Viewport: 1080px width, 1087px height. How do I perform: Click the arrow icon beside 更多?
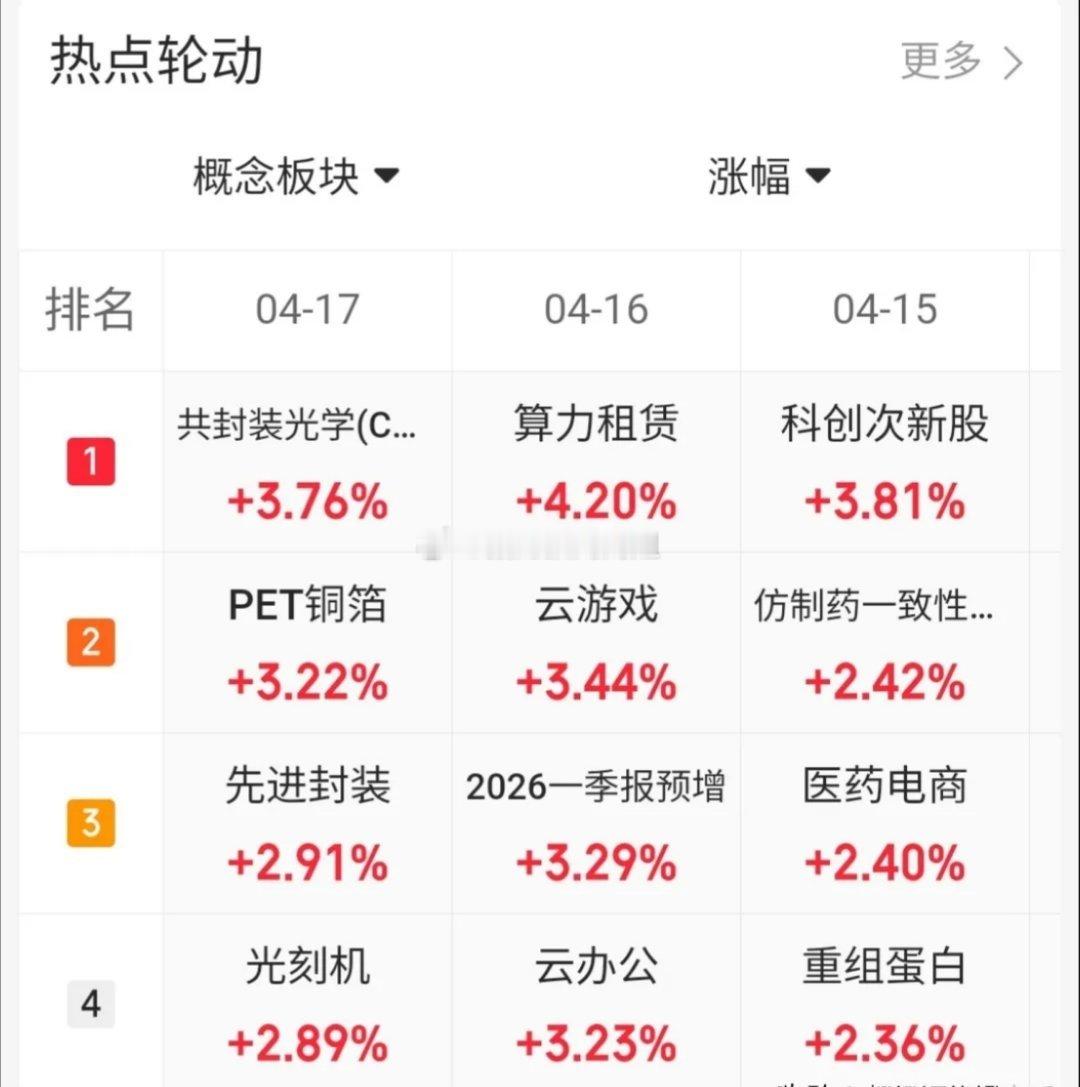(x=1014, y=63)
